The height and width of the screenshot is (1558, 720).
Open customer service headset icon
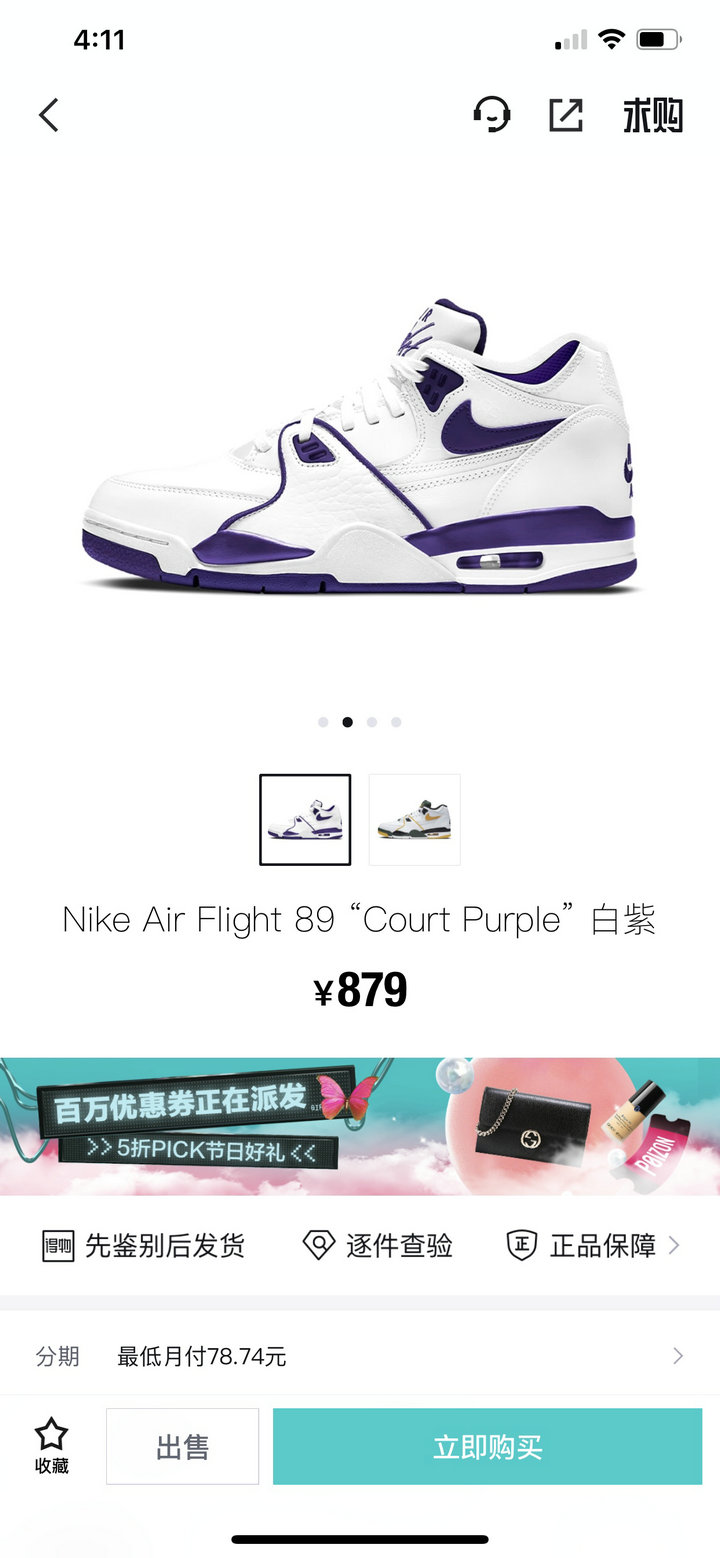click(x=491, y=115)
